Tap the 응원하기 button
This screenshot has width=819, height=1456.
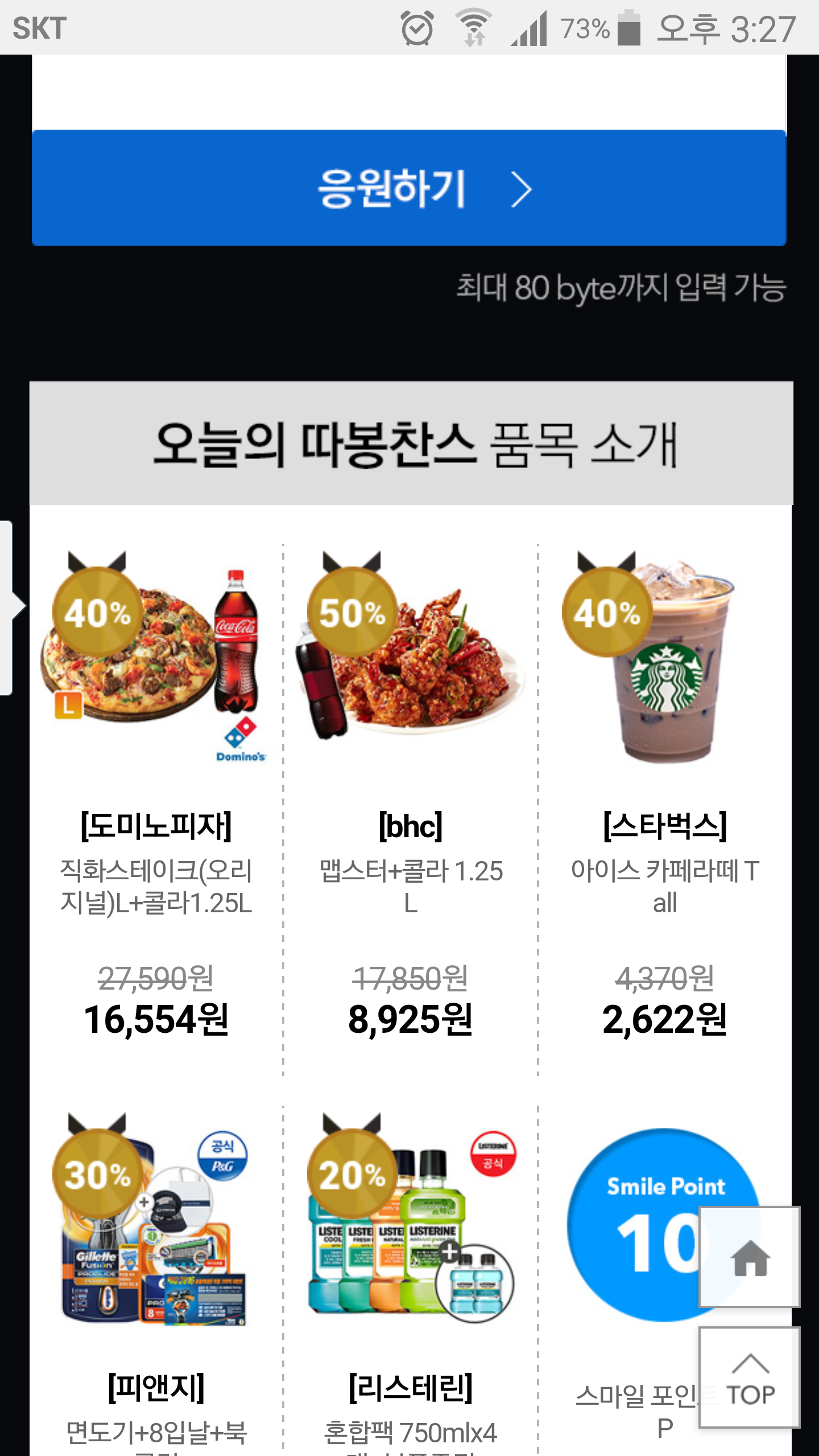point(409,188)
